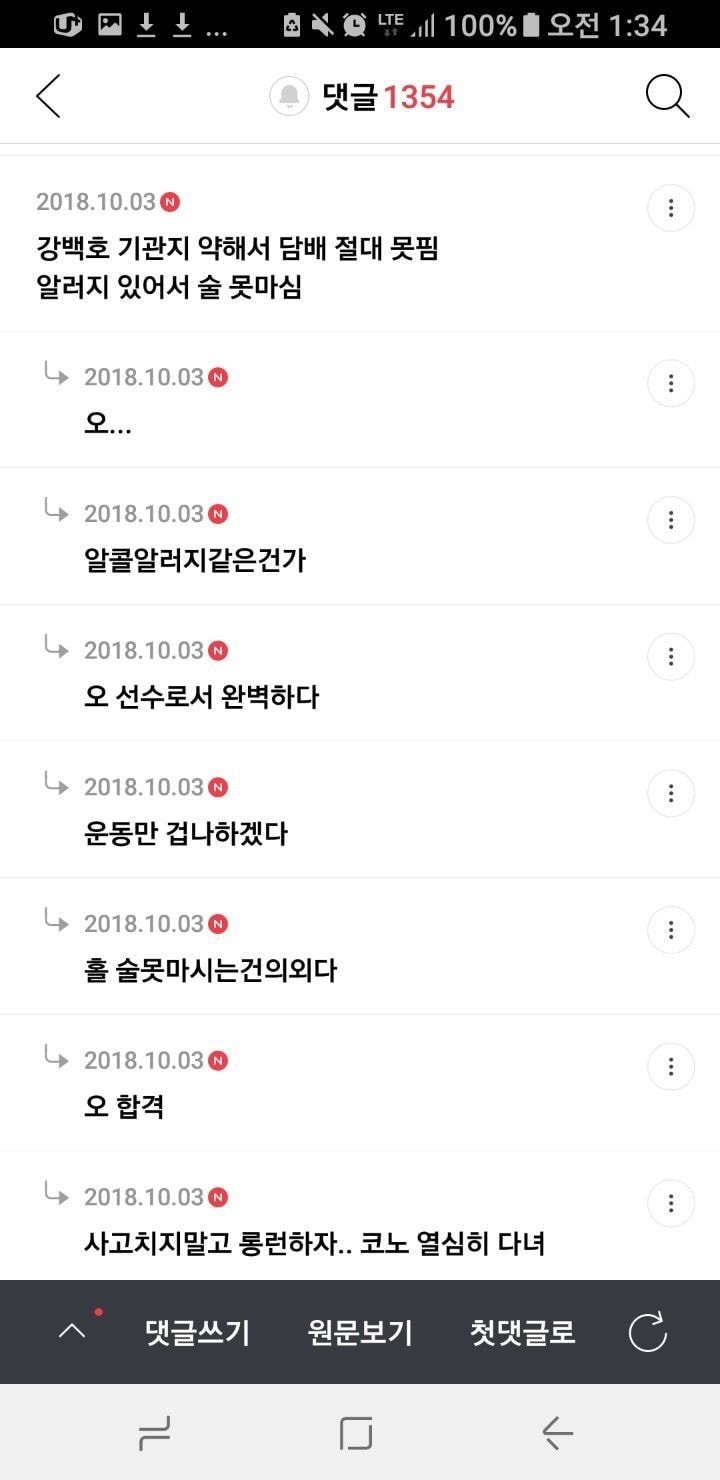This screenshot has height=1480, width=720.
Task: Select 원문보기 to view original post
Action: pyautogui.click(x=360, y=1332)
